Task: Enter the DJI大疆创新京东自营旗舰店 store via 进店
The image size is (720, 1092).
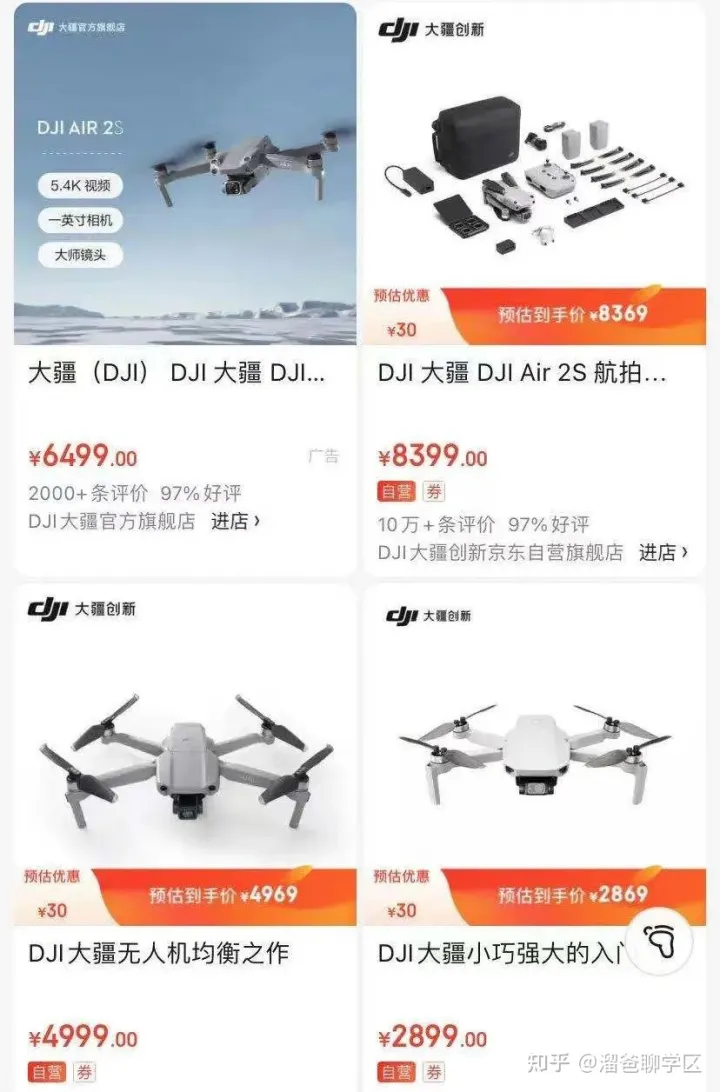Action: pos(663,552)
